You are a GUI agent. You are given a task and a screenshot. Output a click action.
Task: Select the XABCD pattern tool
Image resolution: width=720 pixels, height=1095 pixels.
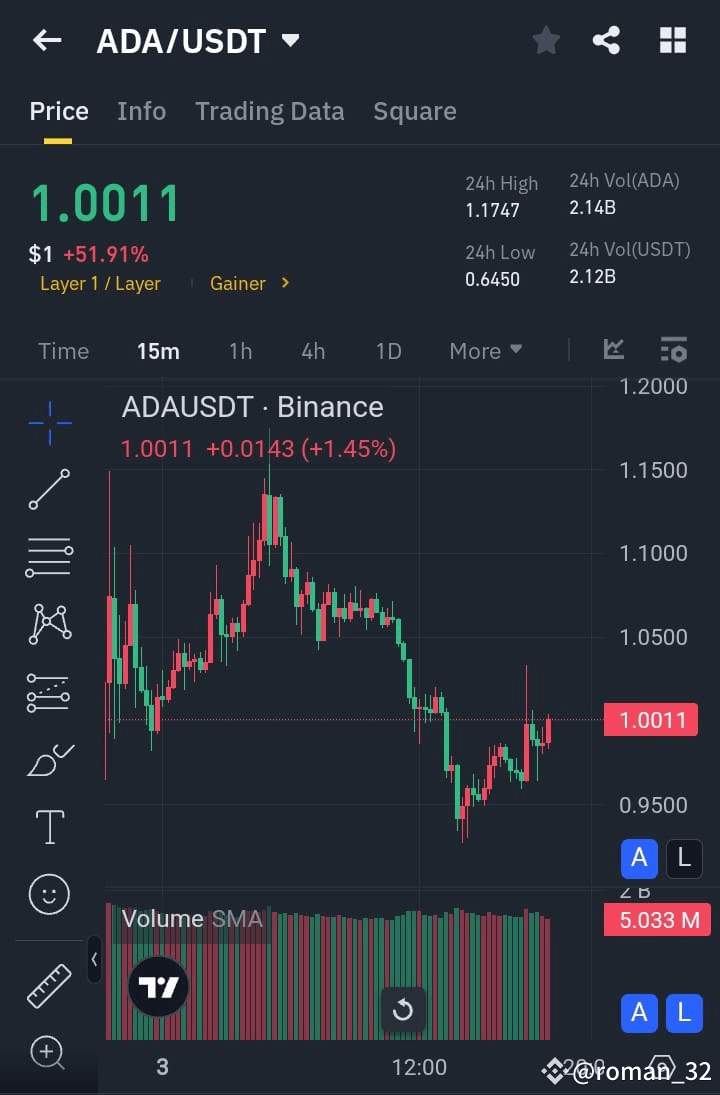[48, 623]
